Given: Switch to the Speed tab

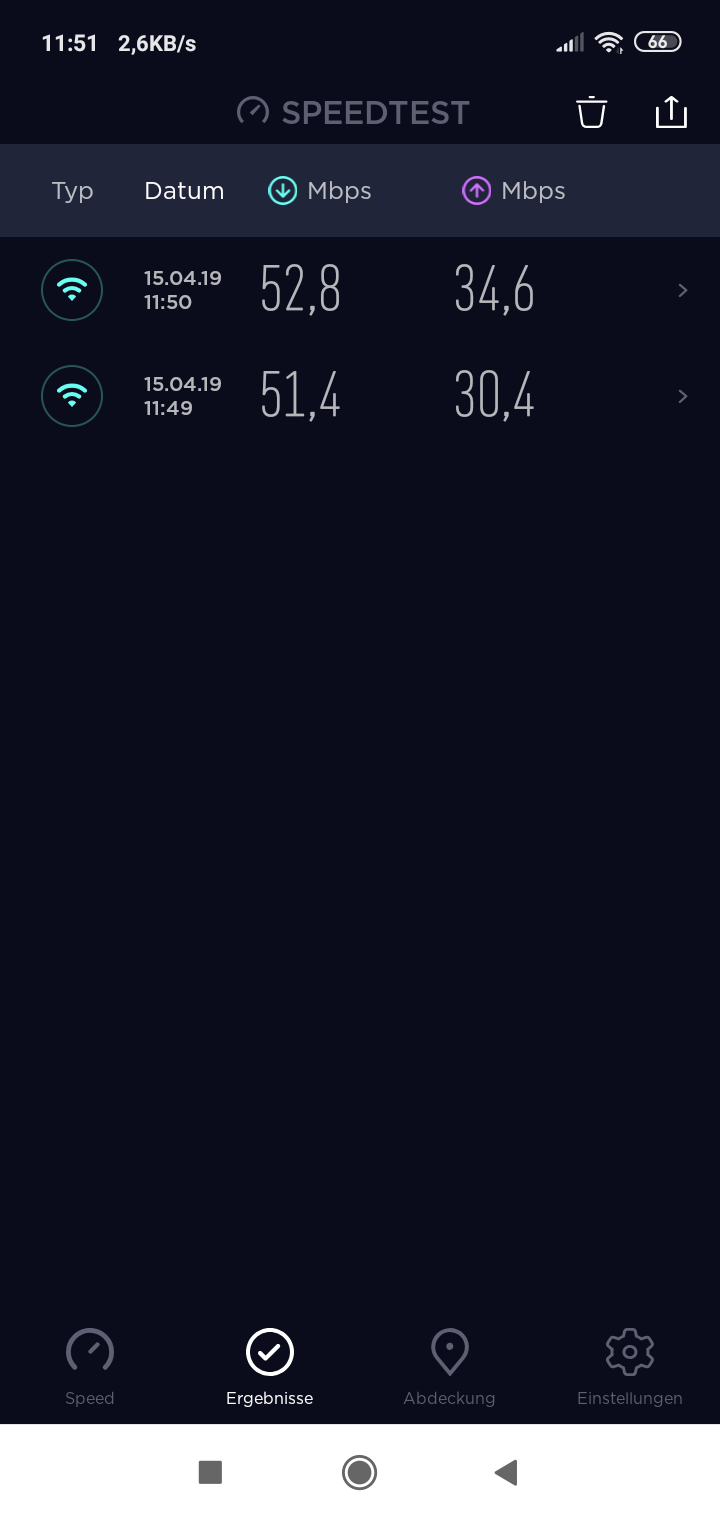Looking at the screenshot, I should coord(90,1366).
